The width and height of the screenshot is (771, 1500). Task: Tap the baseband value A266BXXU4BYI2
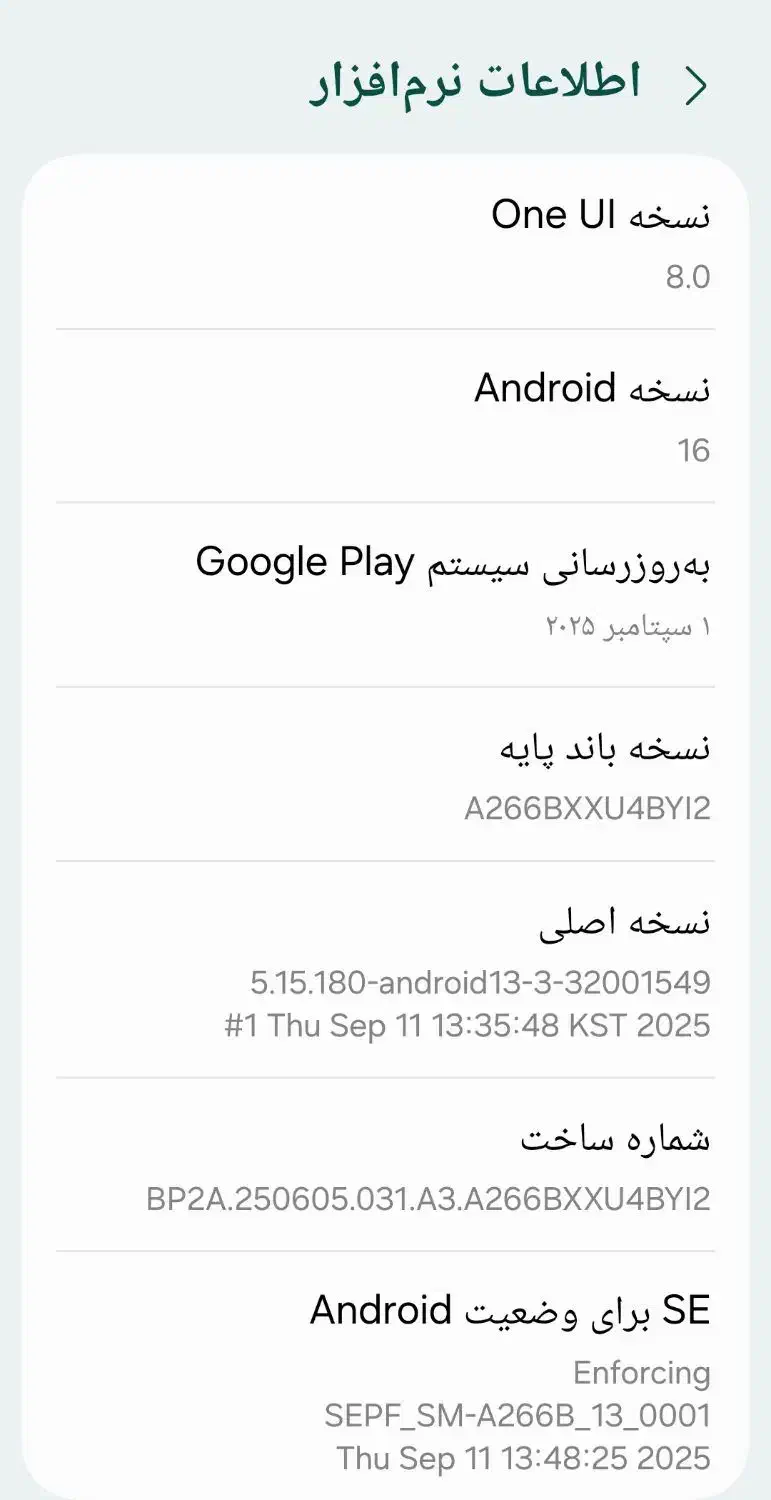click(x=589, y=808)
